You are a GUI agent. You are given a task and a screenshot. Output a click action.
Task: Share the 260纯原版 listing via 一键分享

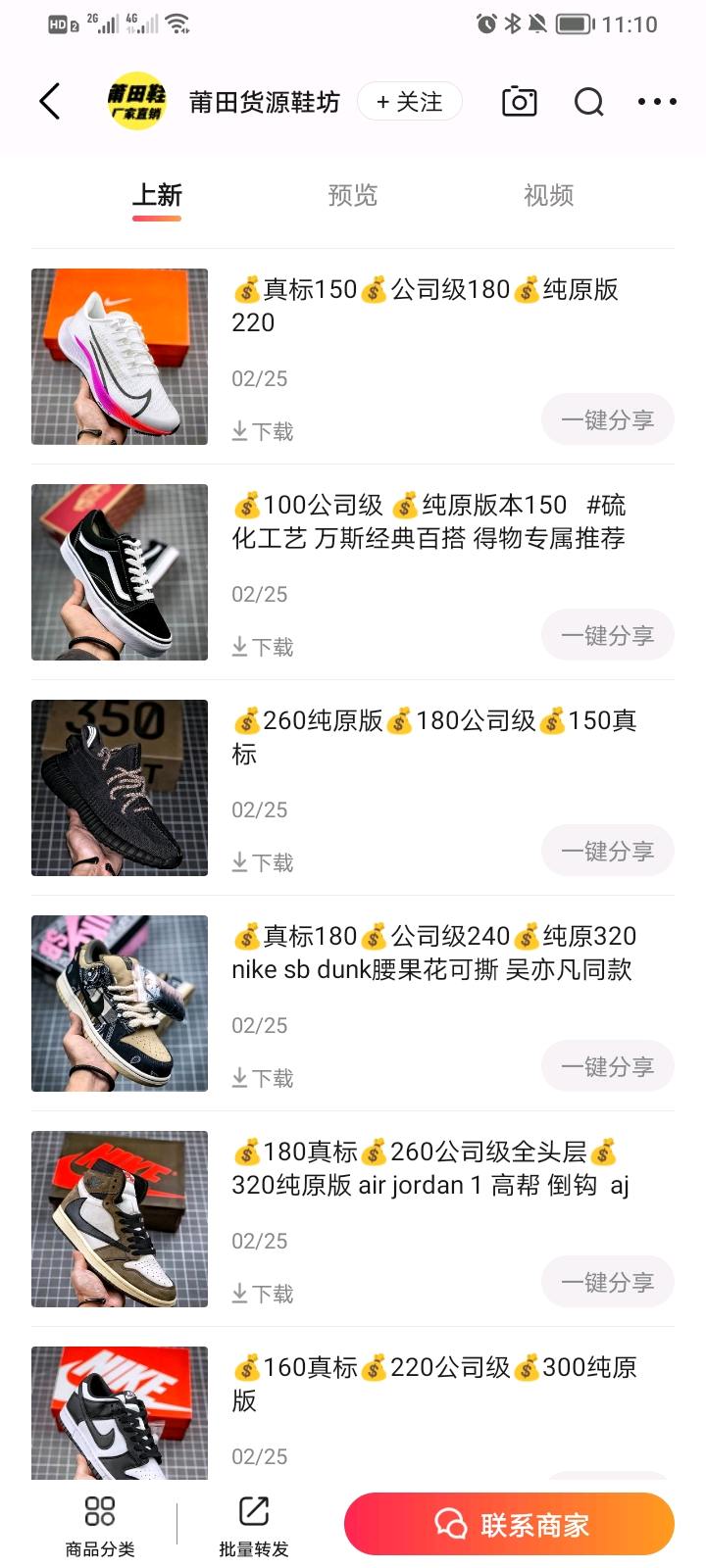click(x=607, y=852)
